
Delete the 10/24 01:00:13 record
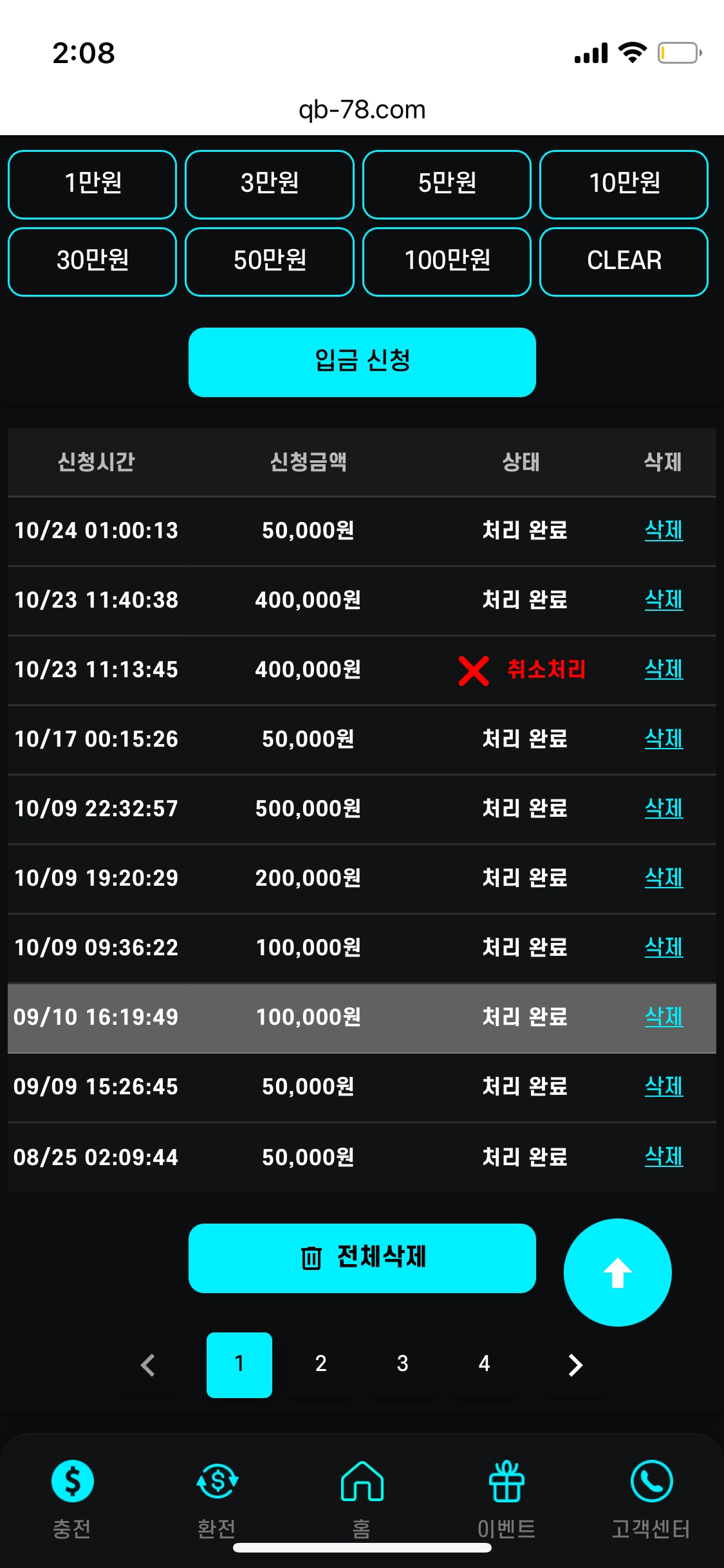pyautogui.click(x=664, y=530)
